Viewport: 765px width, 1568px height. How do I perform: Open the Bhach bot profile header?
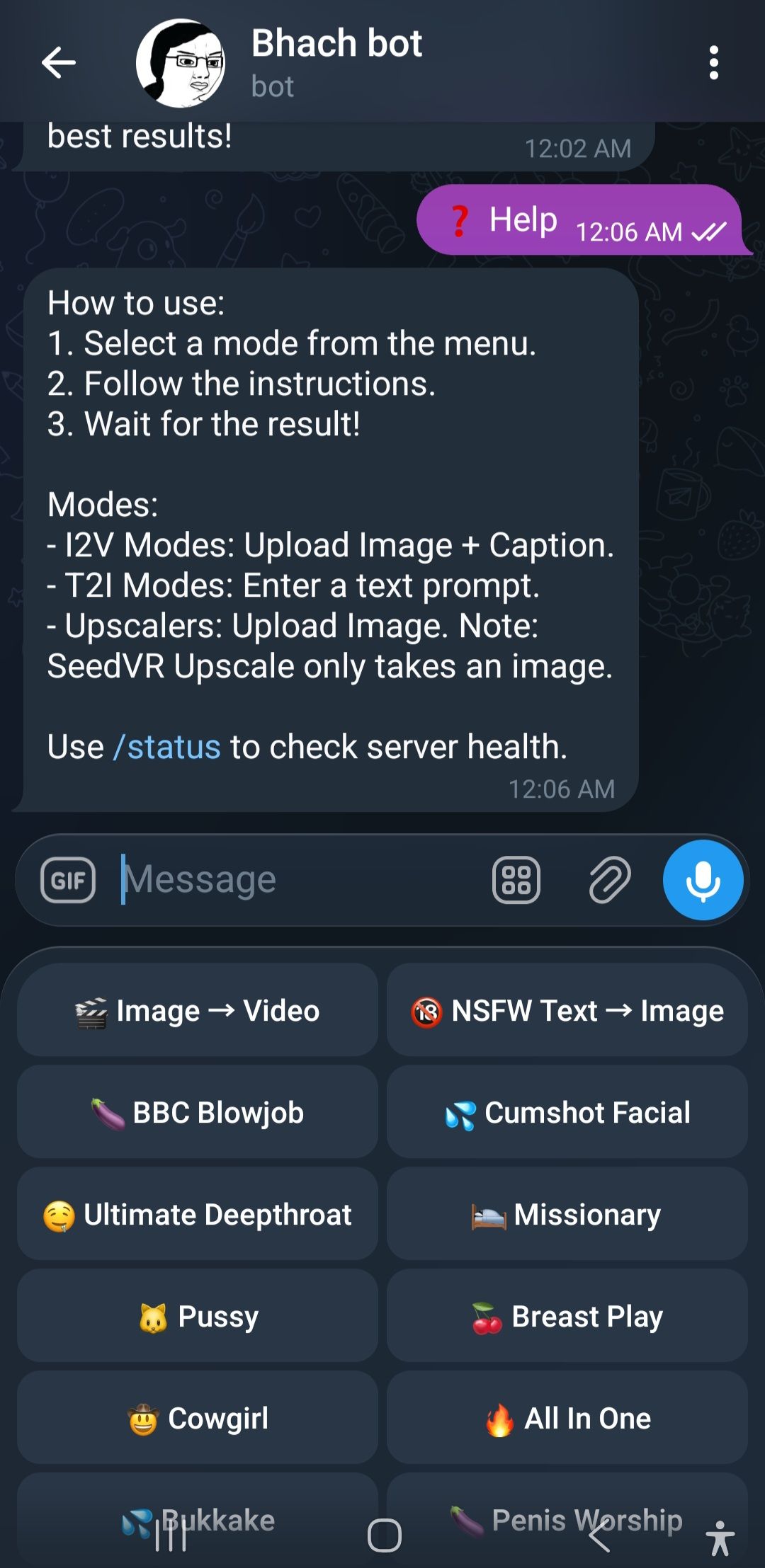336,62
